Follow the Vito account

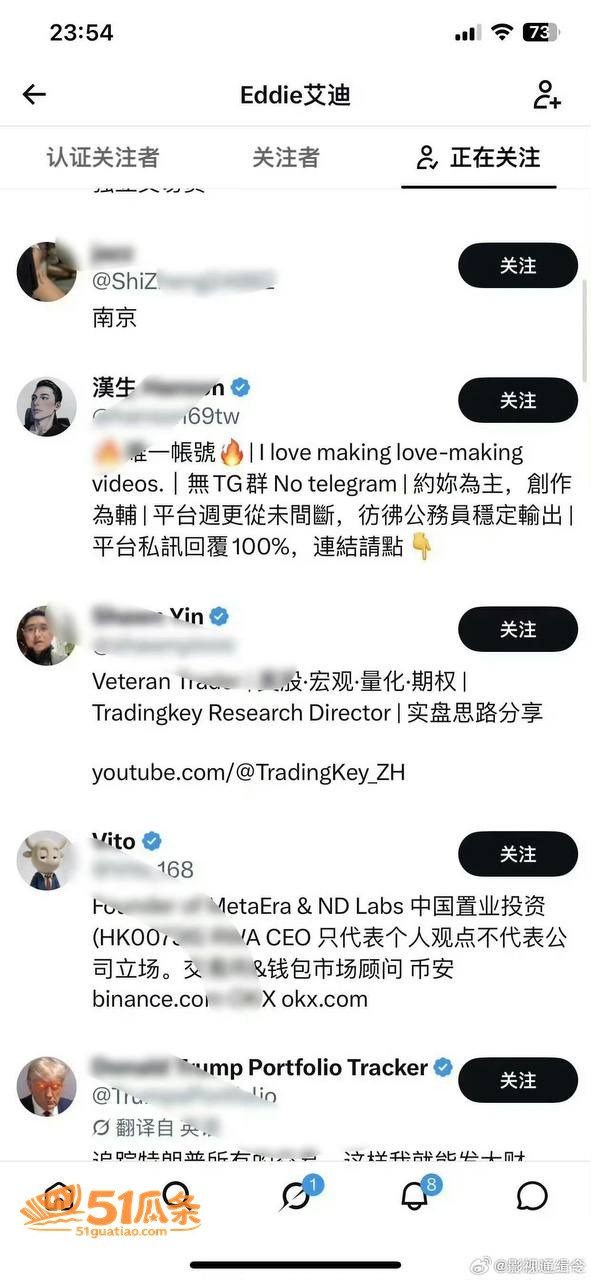[518, 854]
